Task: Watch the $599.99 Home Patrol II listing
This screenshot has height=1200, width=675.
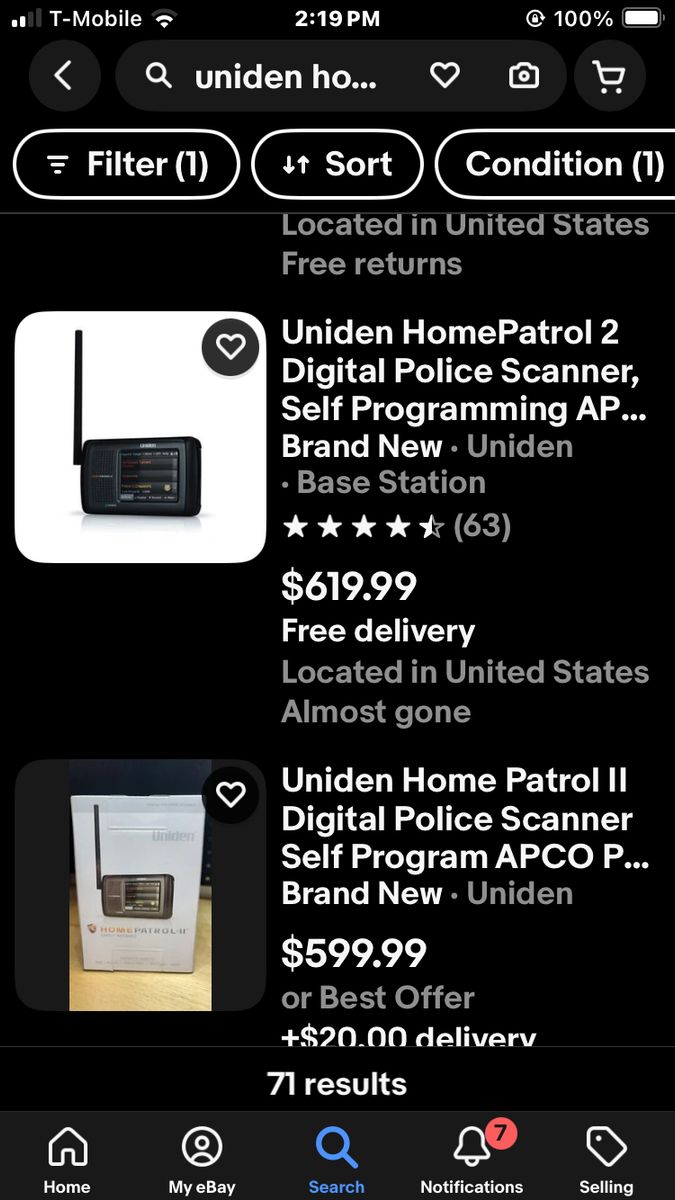Action: click(x=230, y=795)
